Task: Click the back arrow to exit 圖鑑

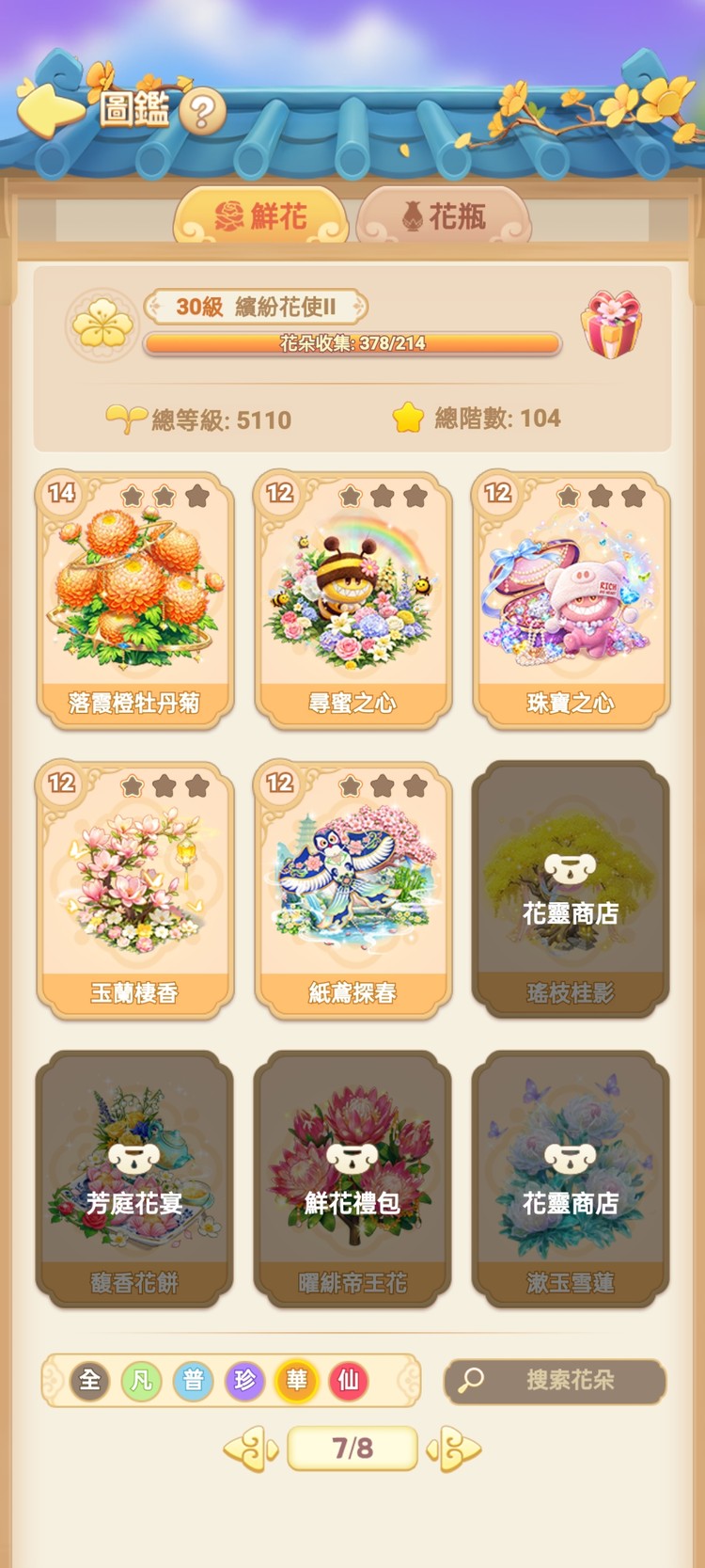Action: point(49,106)
